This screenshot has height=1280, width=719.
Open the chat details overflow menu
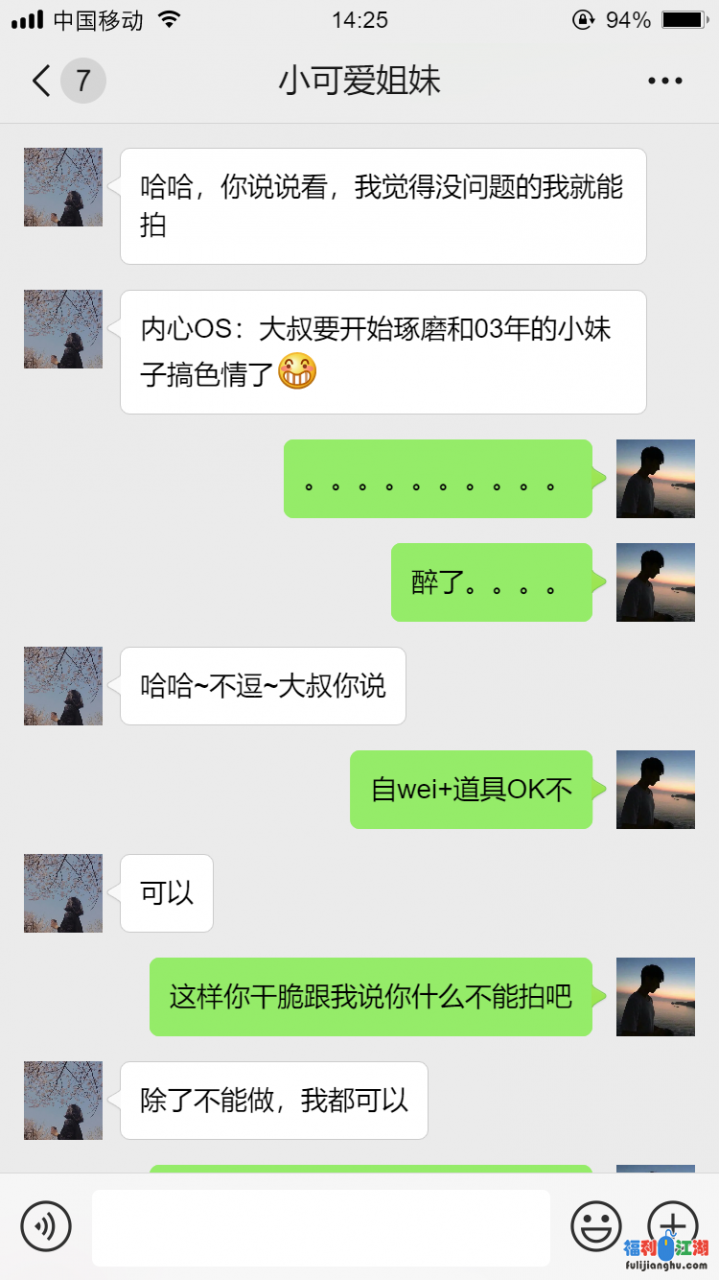[664, 81]
